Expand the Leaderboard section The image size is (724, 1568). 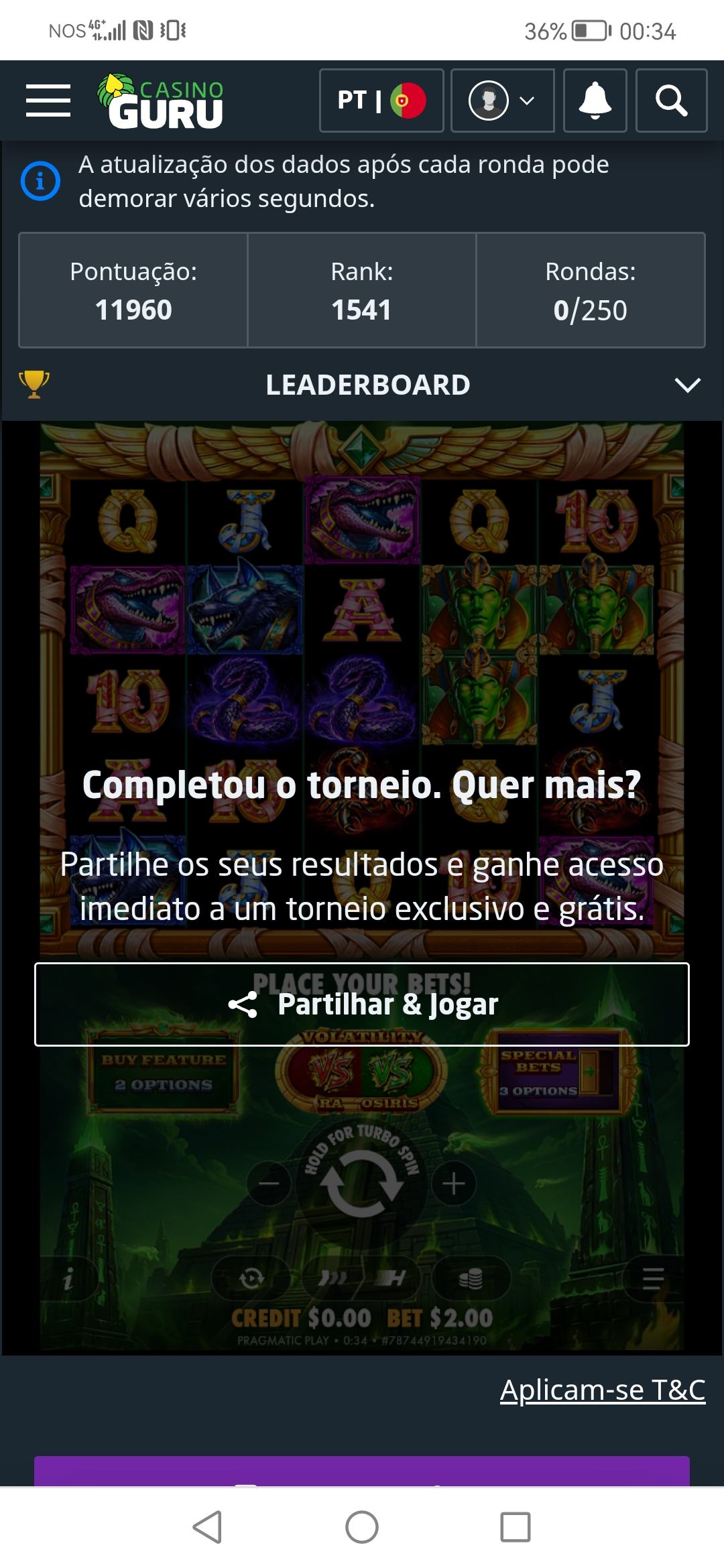tap(362, 385)
